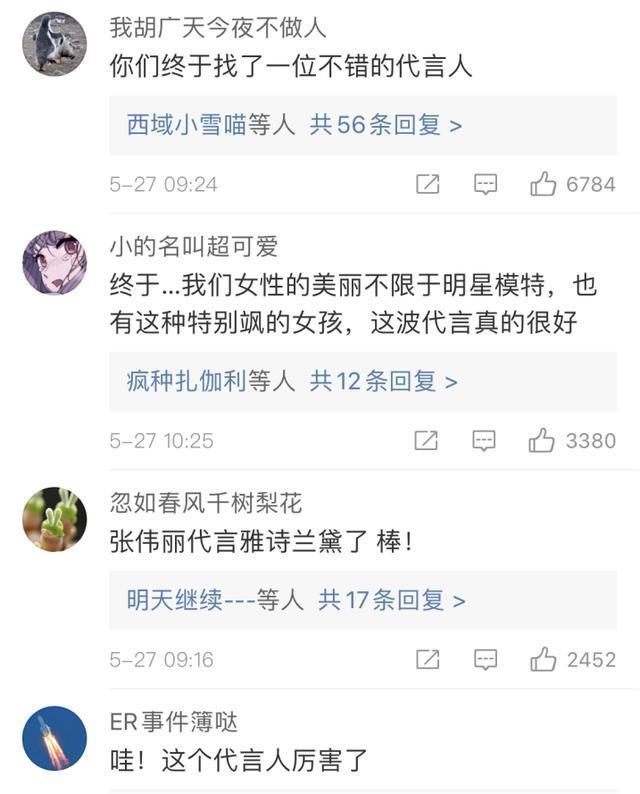This screenshot has height=794, width=640.
Task: Like the comment with 3380 likes
Action: point(544,440)
